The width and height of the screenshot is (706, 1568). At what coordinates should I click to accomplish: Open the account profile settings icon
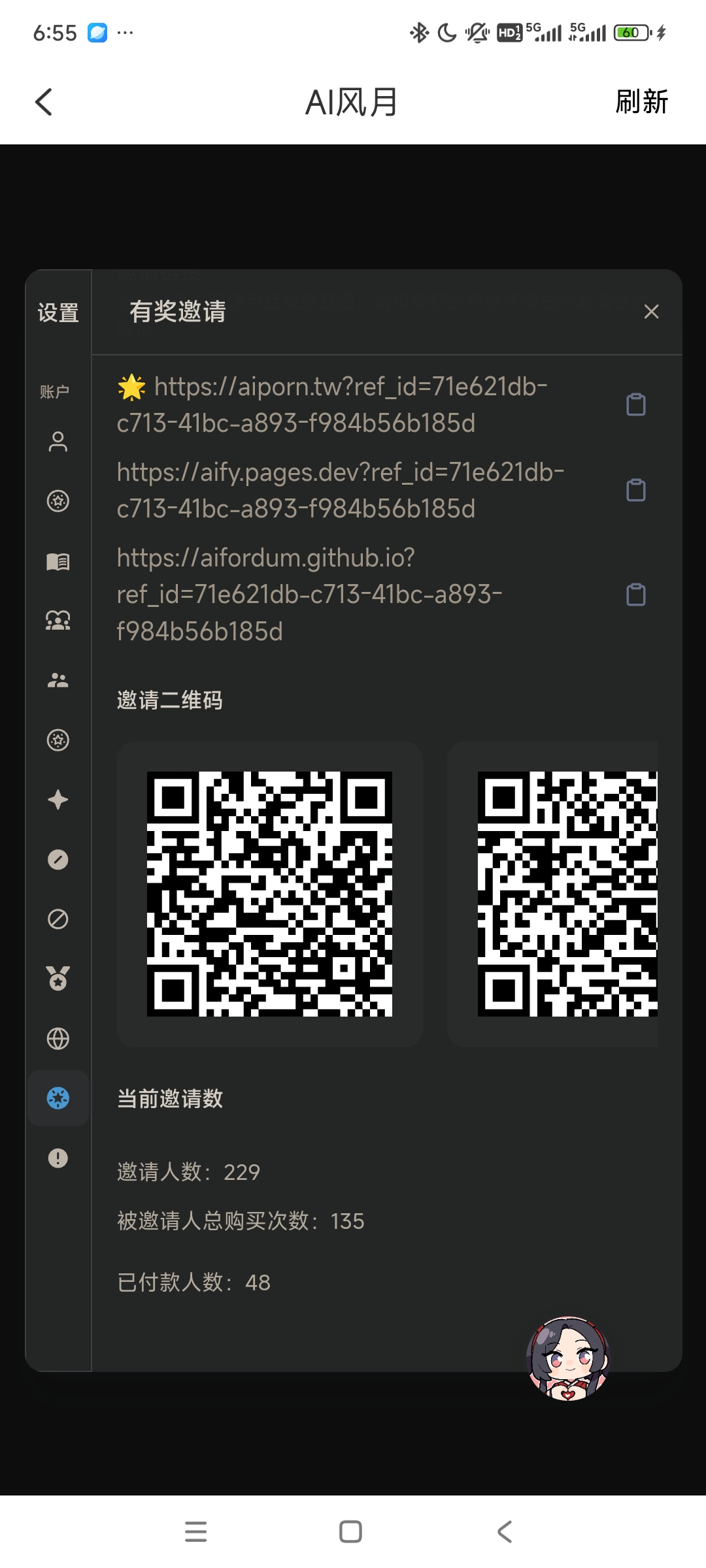[x=58, y=442]
